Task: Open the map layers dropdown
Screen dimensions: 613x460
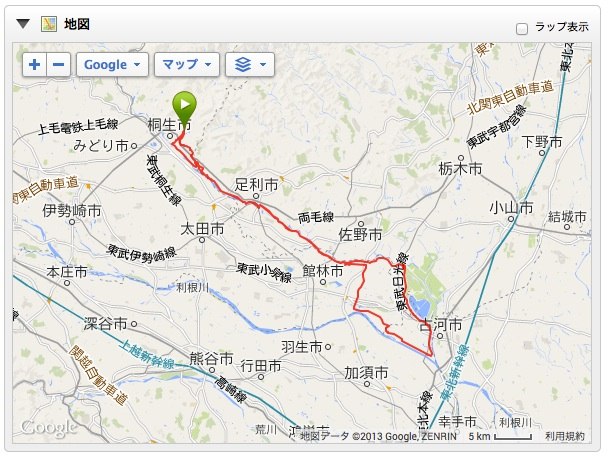Action: 250,65
